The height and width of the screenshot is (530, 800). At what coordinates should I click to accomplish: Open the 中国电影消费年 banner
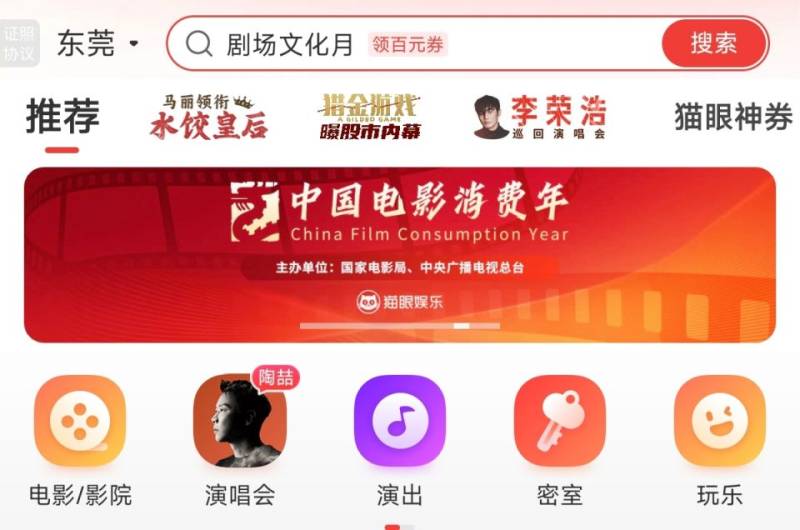coord(400,255)
